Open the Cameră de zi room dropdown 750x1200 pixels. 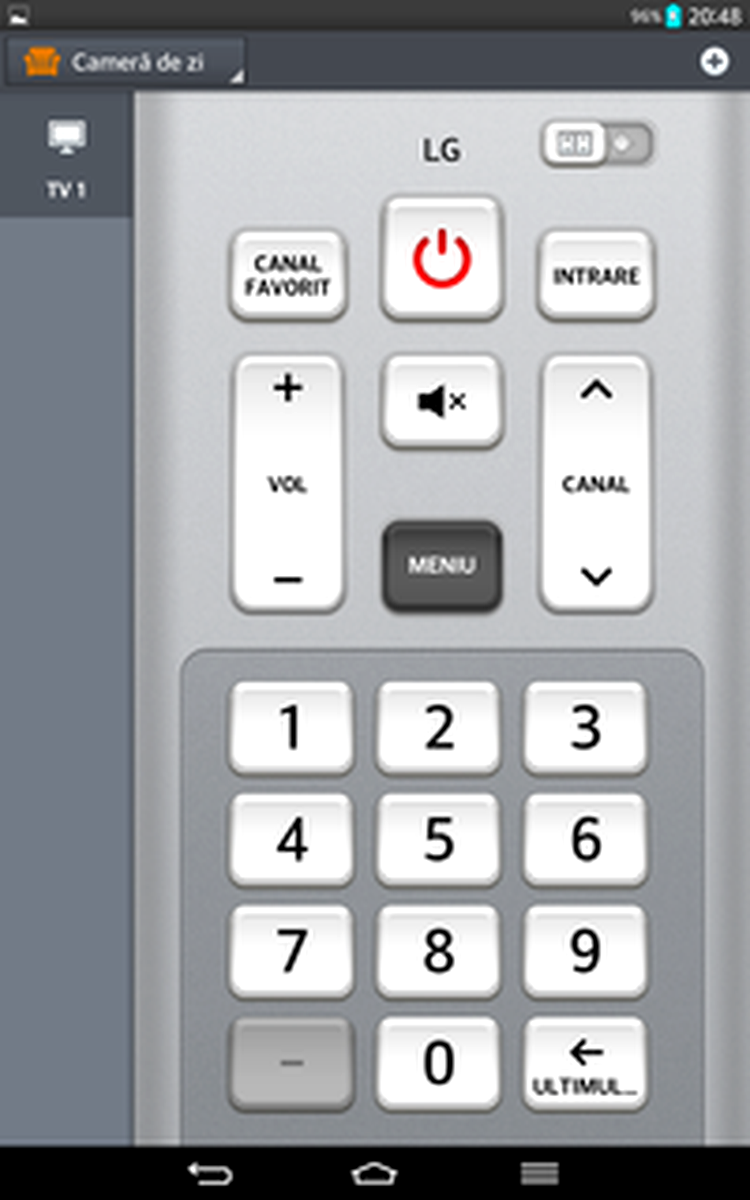tap(126, 62)
